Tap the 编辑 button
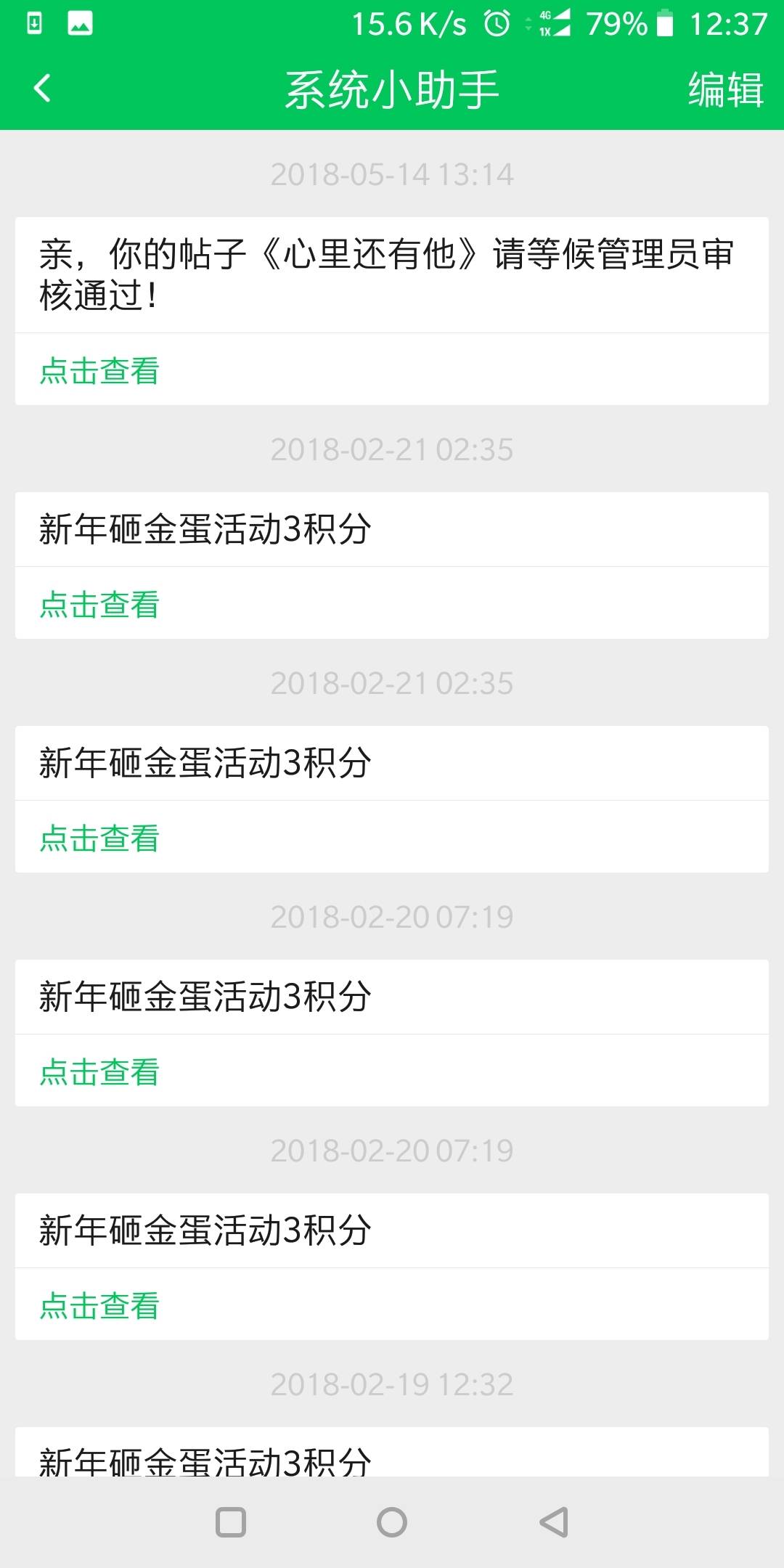The width and height of the screenshot is (784, 1568). pyautogui.click(x=725, y=90)
